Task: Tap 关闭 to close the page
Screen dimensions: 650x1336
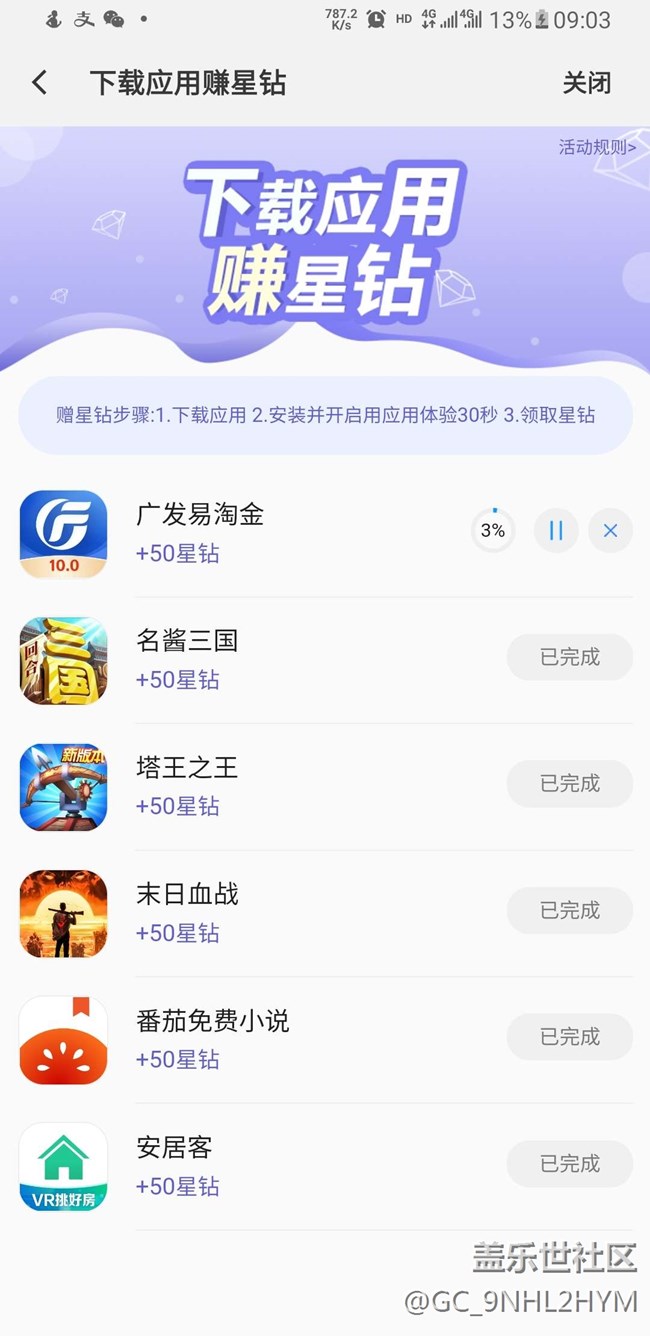Action: (x=586, y=83)
